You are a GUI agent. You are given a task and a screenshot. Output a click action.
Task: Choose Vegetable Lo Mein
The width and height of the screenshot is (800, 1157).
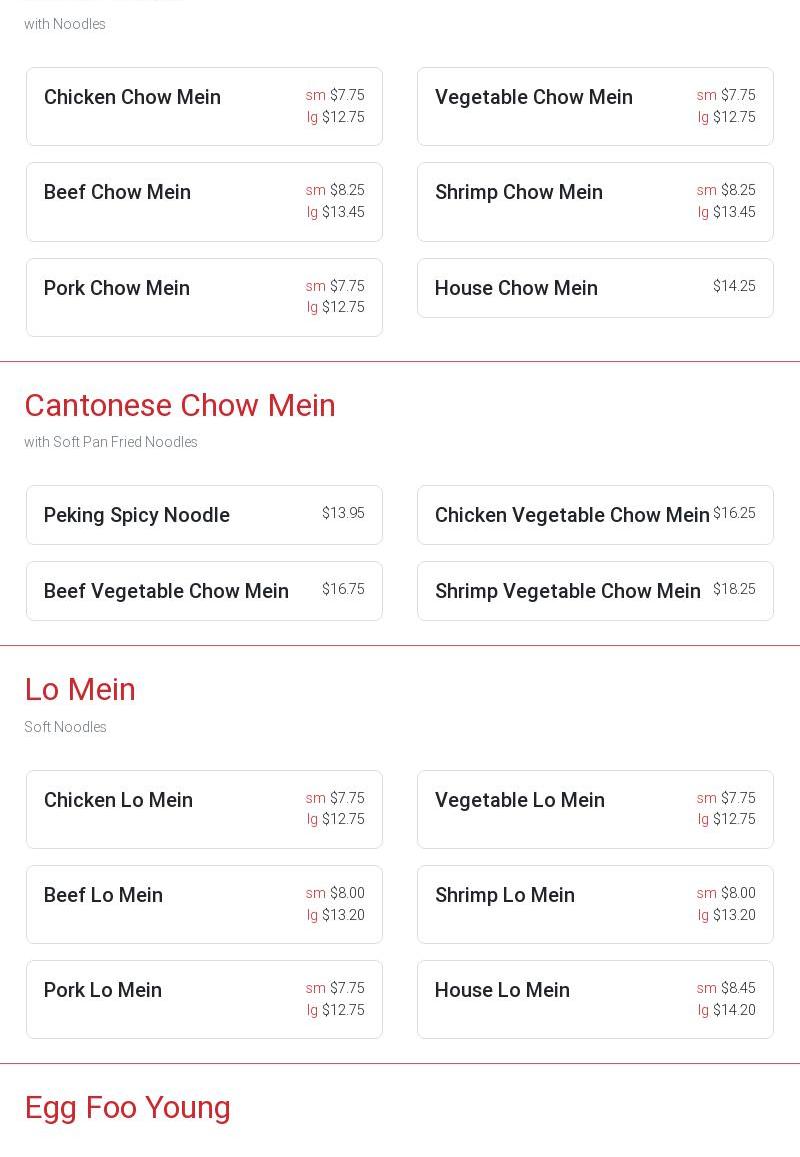(595, 810)
